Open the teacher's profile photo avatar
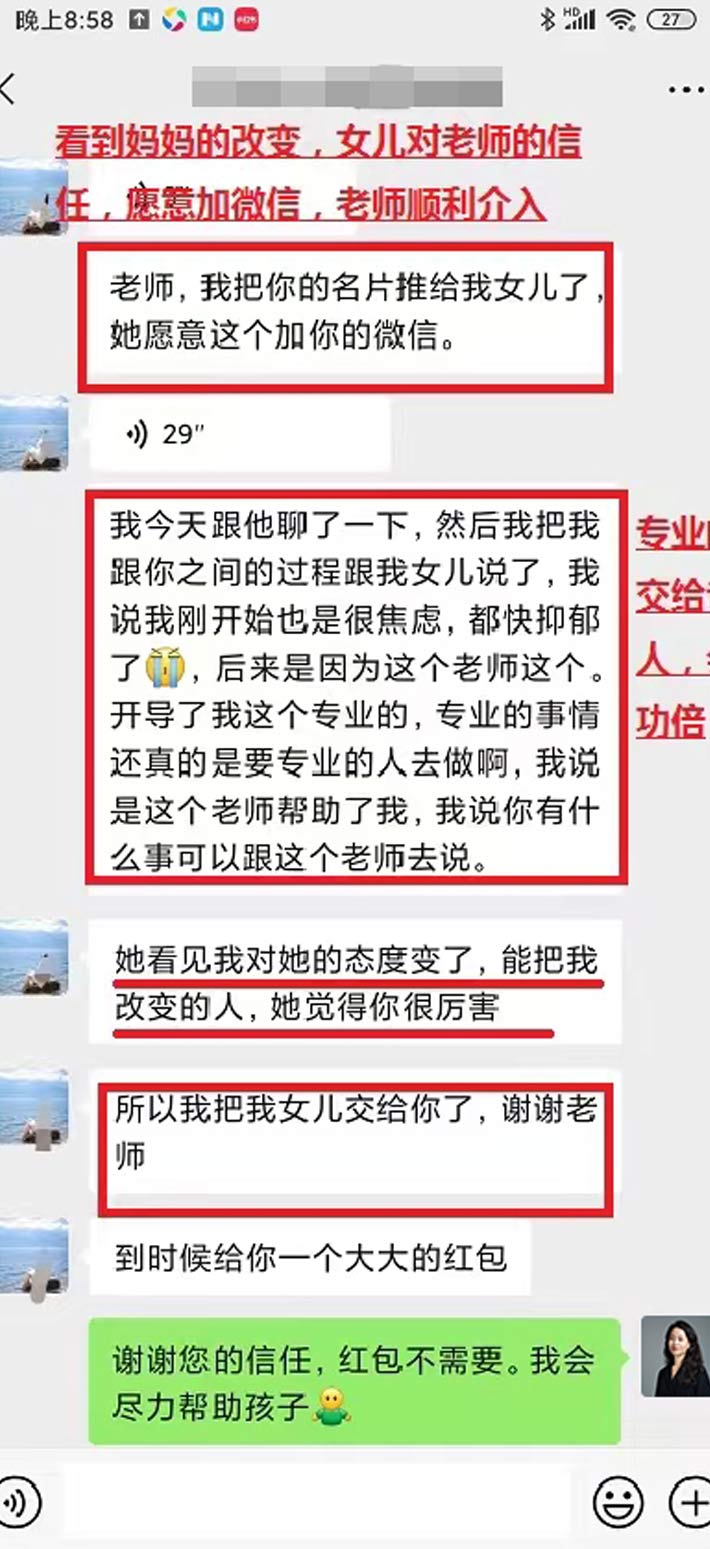 coord(675,1356)
